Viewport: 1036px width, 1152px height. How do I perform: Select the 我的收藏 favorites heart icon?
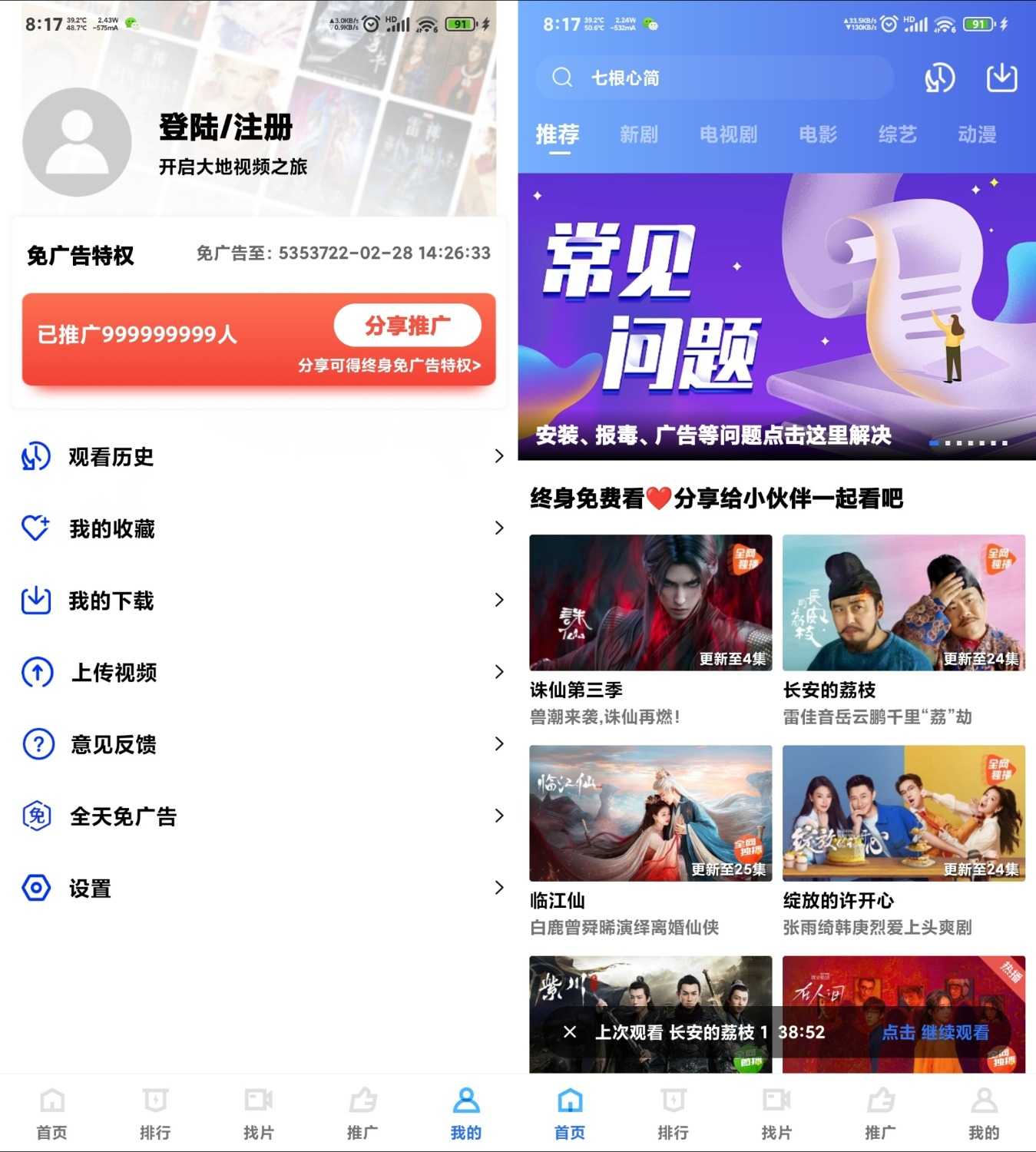(35, 528)
